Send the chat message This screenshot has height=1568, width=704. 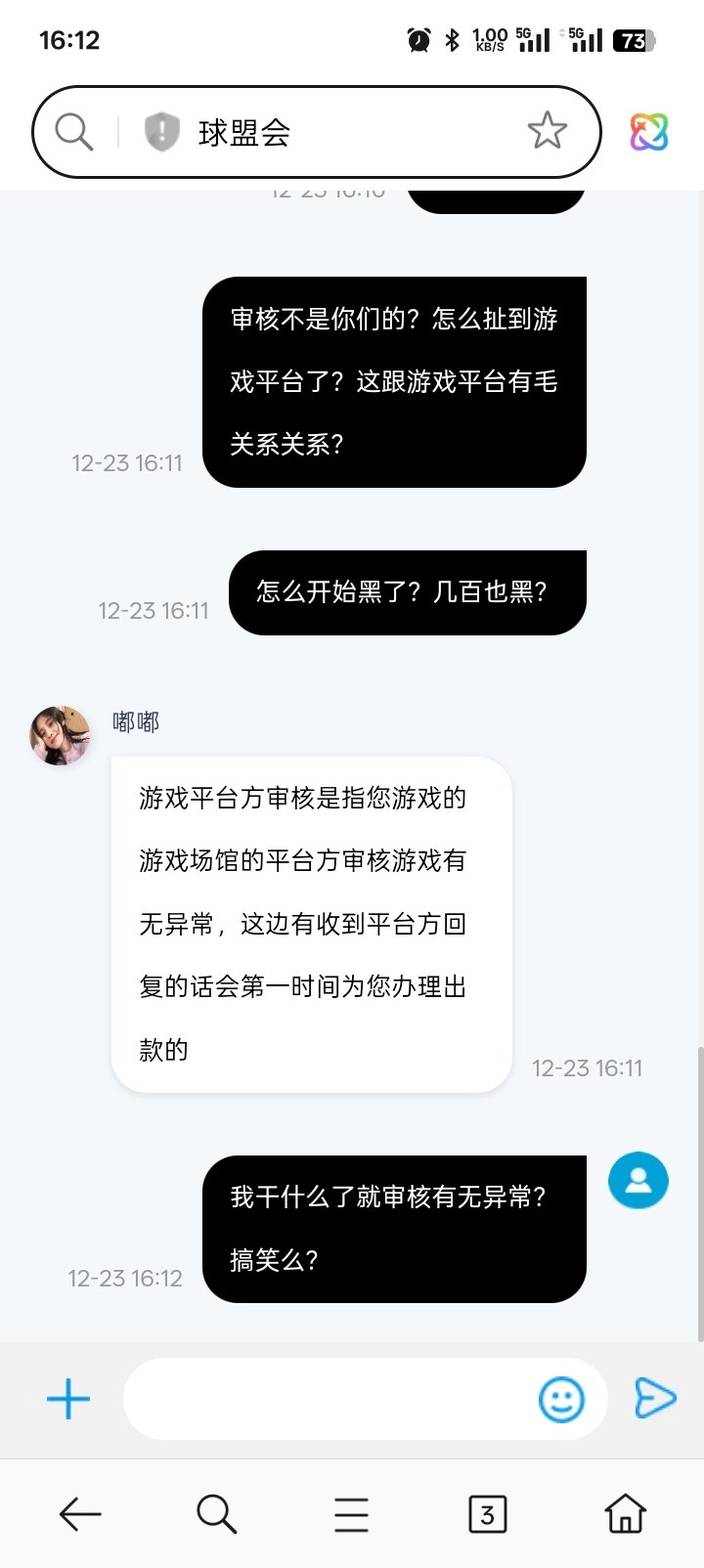pos(654,1398)
